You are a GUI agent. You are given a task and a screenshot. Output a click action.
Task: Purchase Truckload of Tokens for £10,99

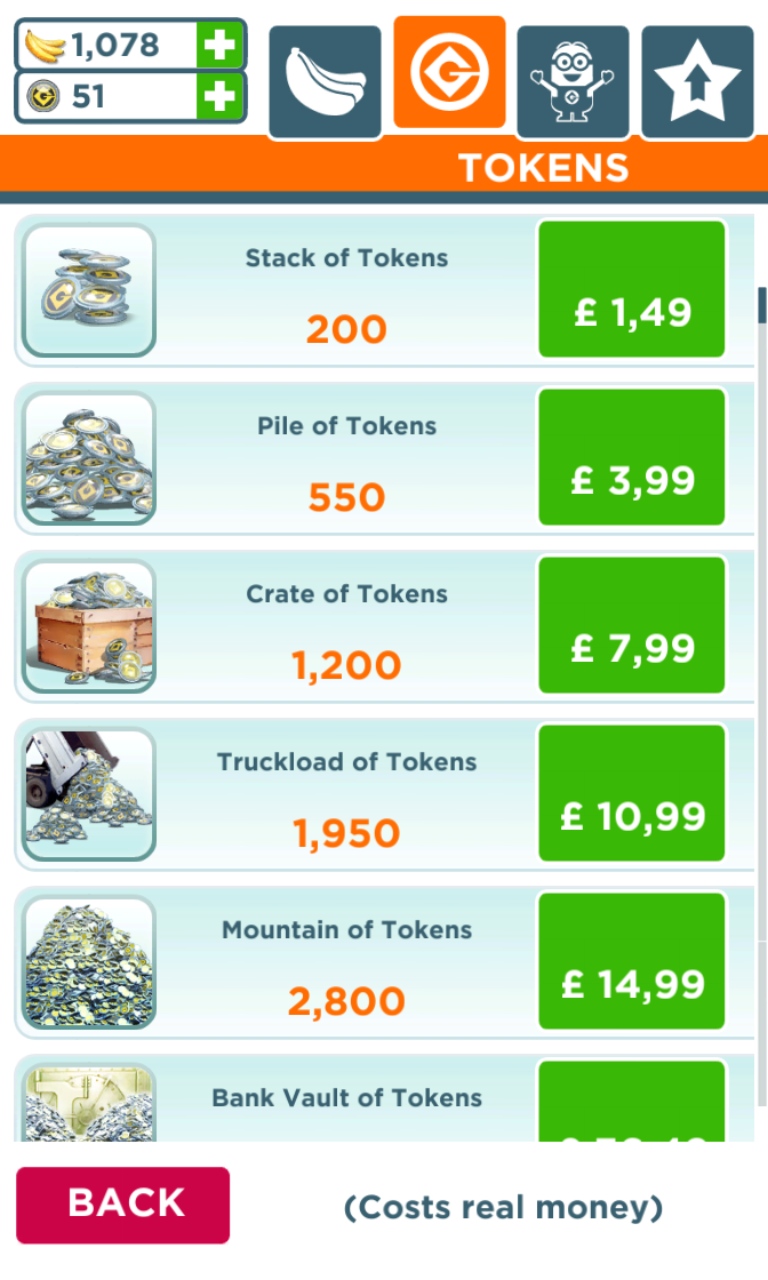(631, 793)
